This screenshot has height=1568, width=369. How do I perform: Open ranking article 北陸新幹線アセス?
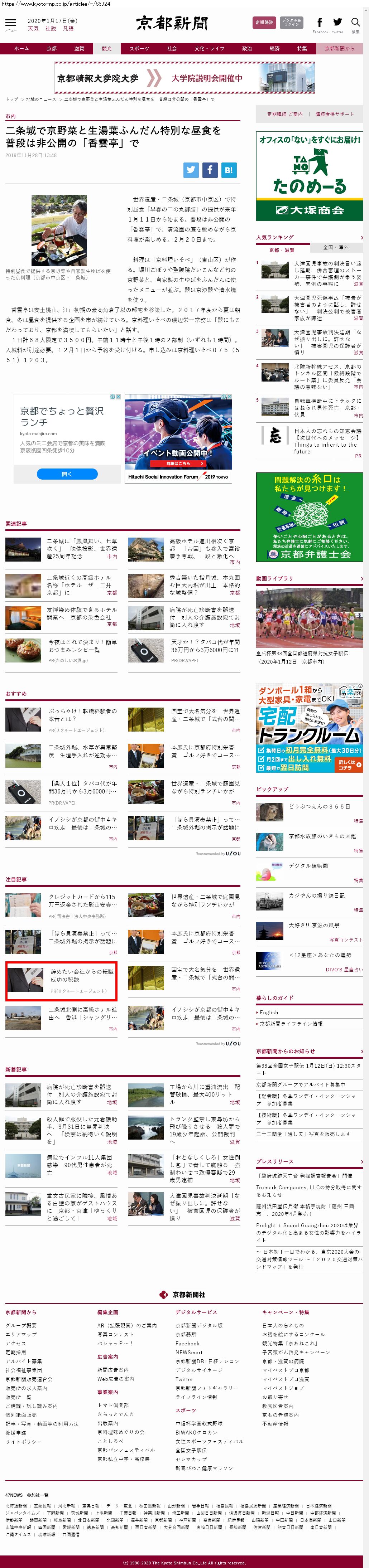[x=327, y=377]
